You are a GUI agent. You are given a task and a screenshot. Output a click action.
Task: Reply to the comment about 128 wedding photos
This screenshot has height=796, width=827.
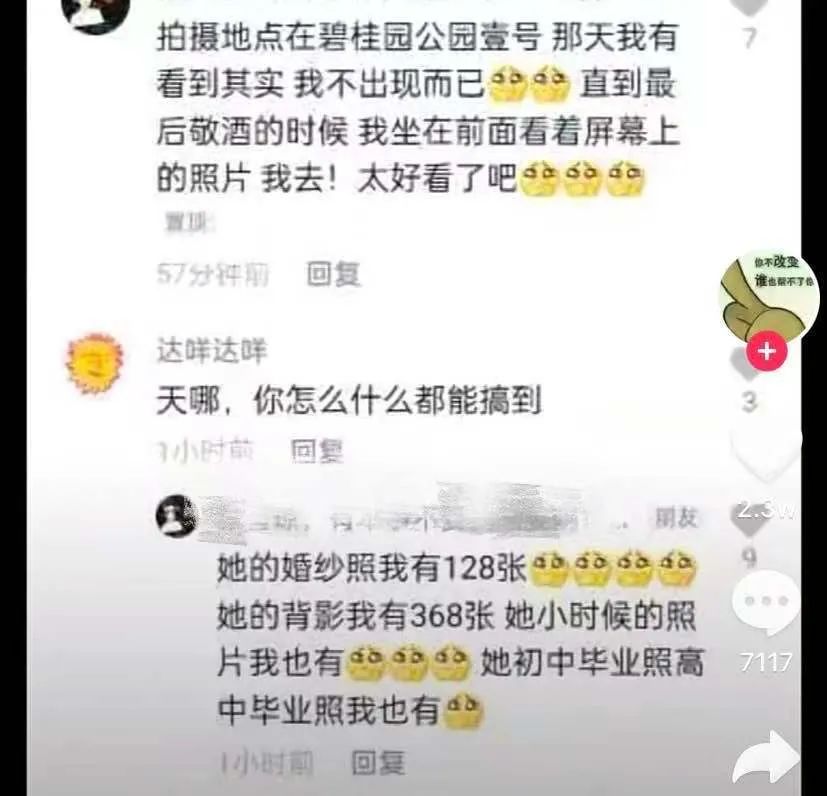click(x=377, y=764)
